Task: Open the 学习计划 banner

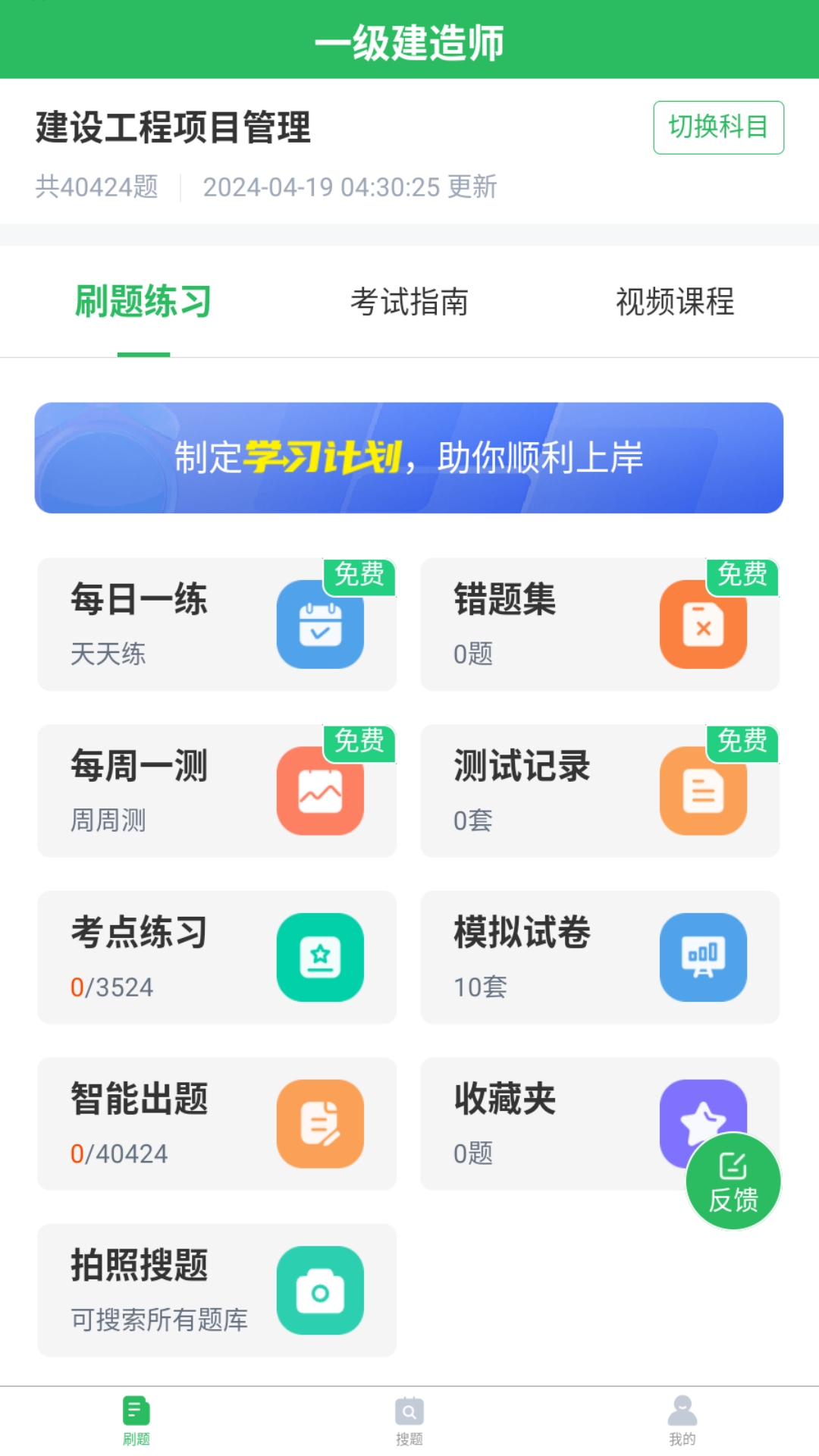Action: point(409,457)
